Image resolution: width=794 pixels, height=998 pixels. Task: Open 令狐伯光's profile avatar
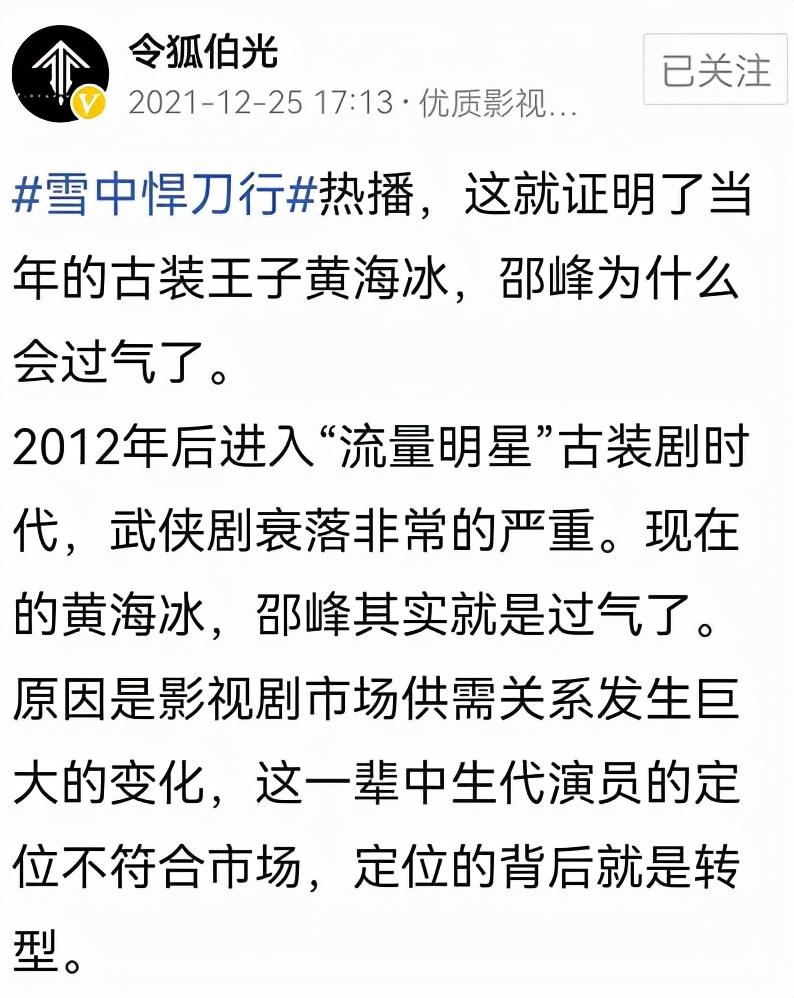tap(60, 73)
